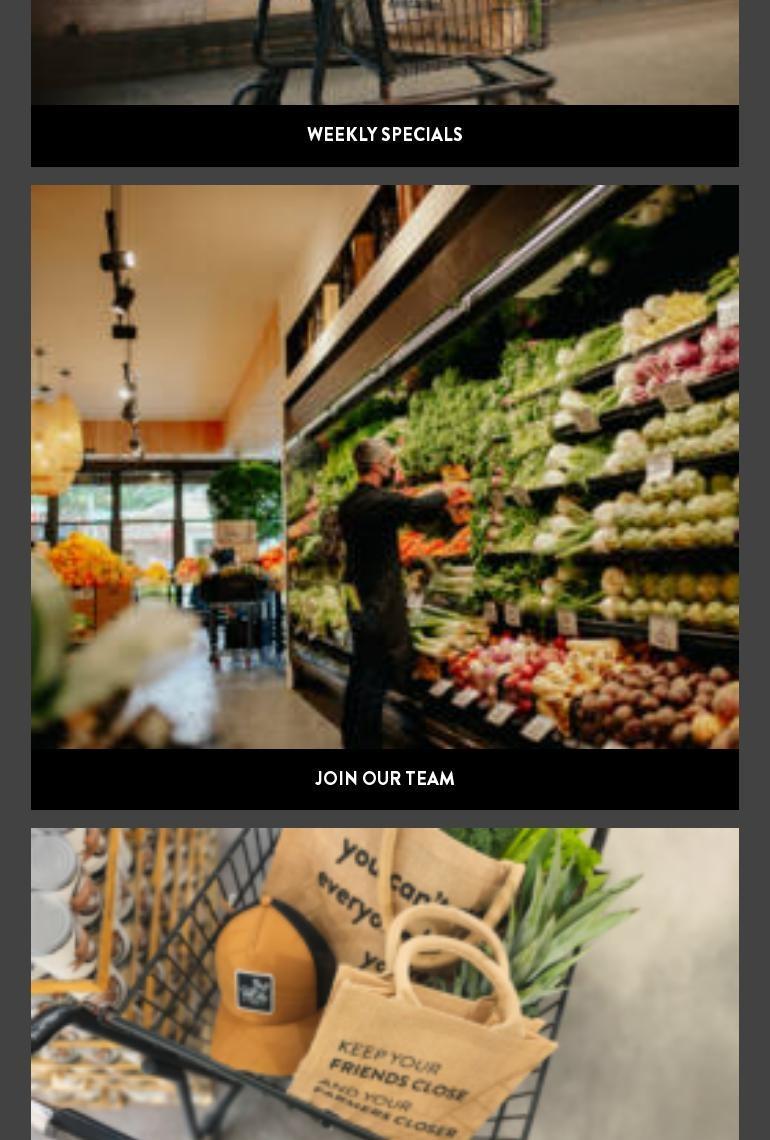Open the shopping cart merchandise tile
Image resolution: width=770 pixels, height=1140 pixels.
click(x=385, y=985)
